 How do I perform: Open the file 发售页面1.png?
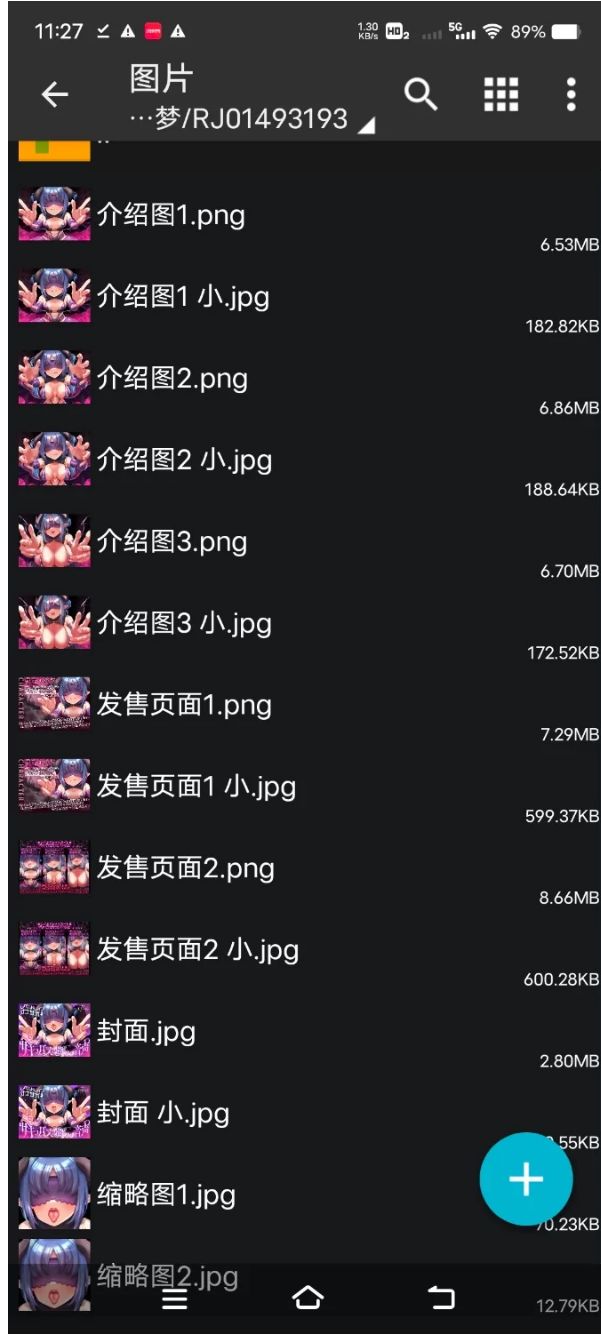pyautogui.click(x=304, y=713)
